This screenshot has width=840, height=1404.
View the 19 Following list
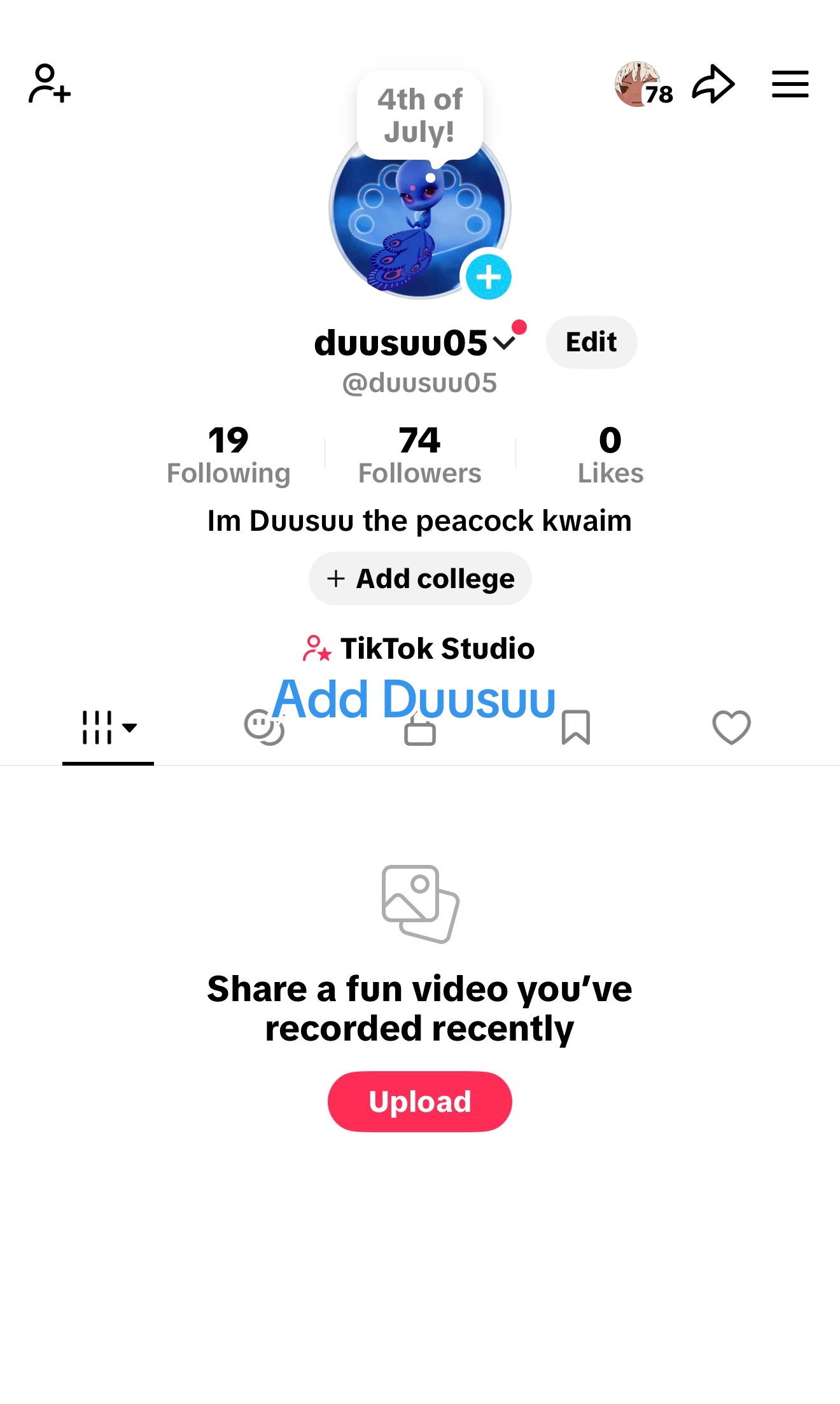tap(228, 456)
